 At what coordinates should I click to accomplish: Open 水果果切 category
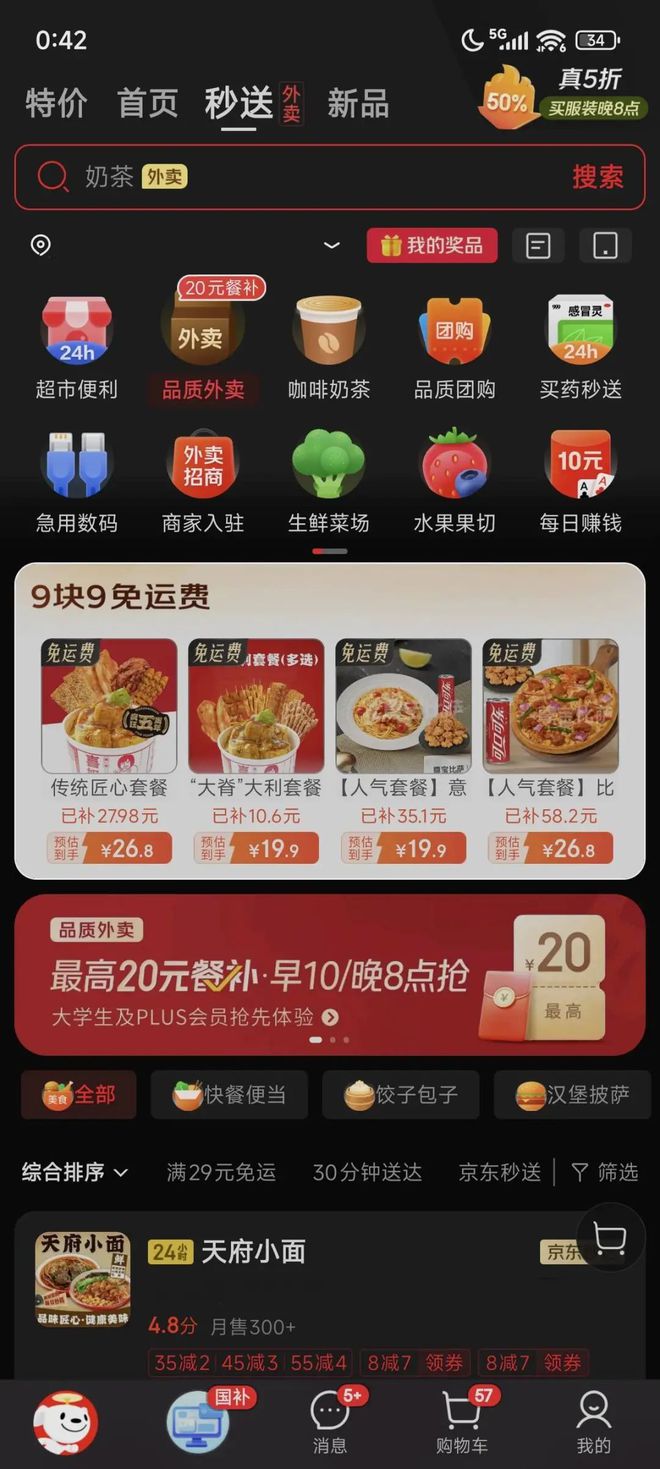(x=455, y=480)
